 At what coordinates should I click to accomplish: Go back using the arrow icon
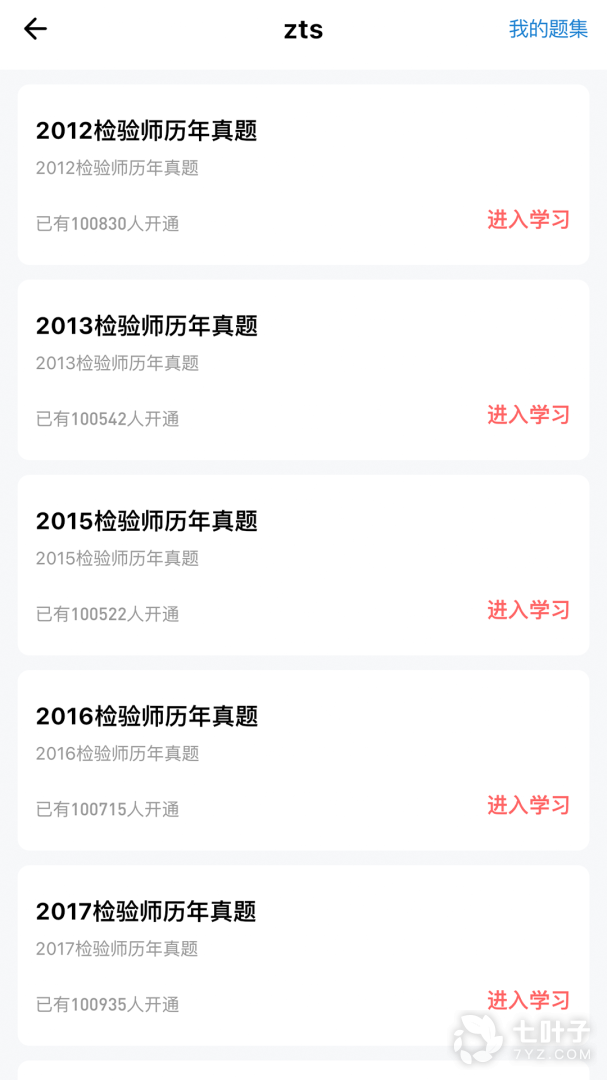coord(35,29)
